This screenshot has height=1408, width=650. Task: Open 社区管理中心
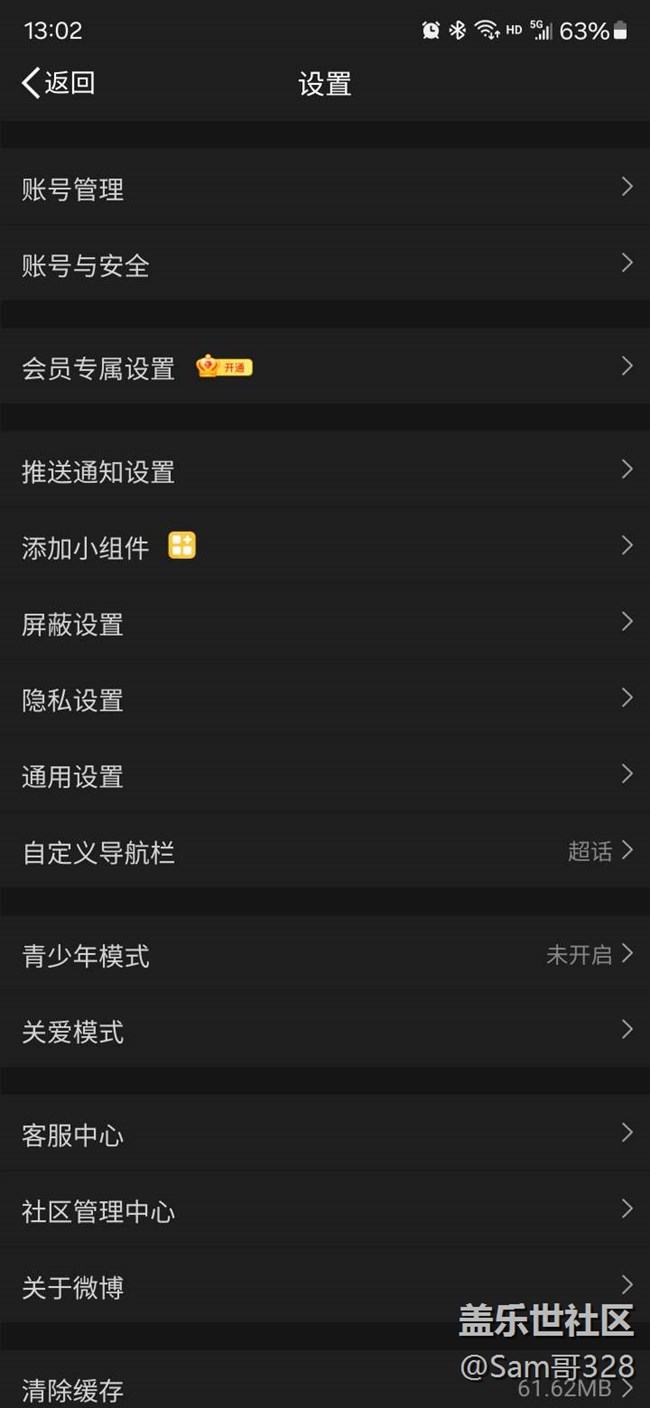click(325, 1210)
